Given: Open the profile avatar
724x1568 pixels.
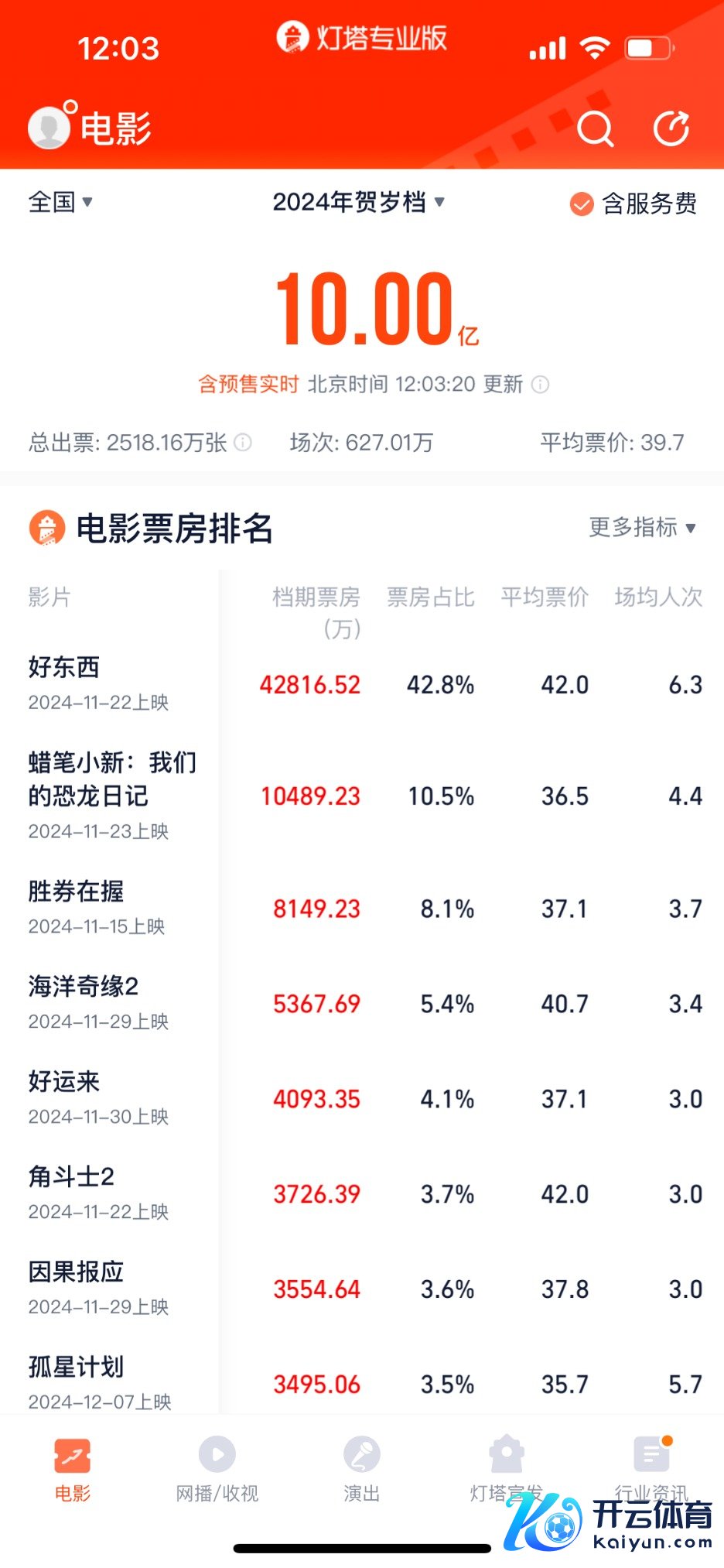Looking at the screenshot, I should coord(50,128).
